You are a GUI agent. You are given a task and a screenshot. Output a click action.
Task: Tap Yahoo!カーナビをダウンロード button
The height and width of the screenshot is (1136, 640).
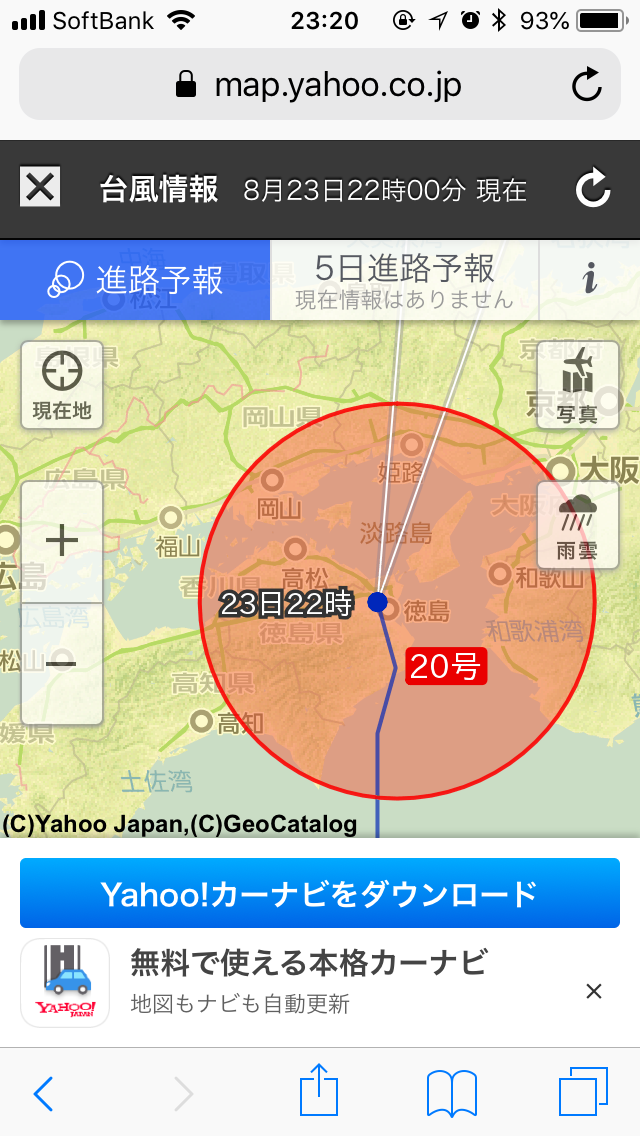click(320, 893)
